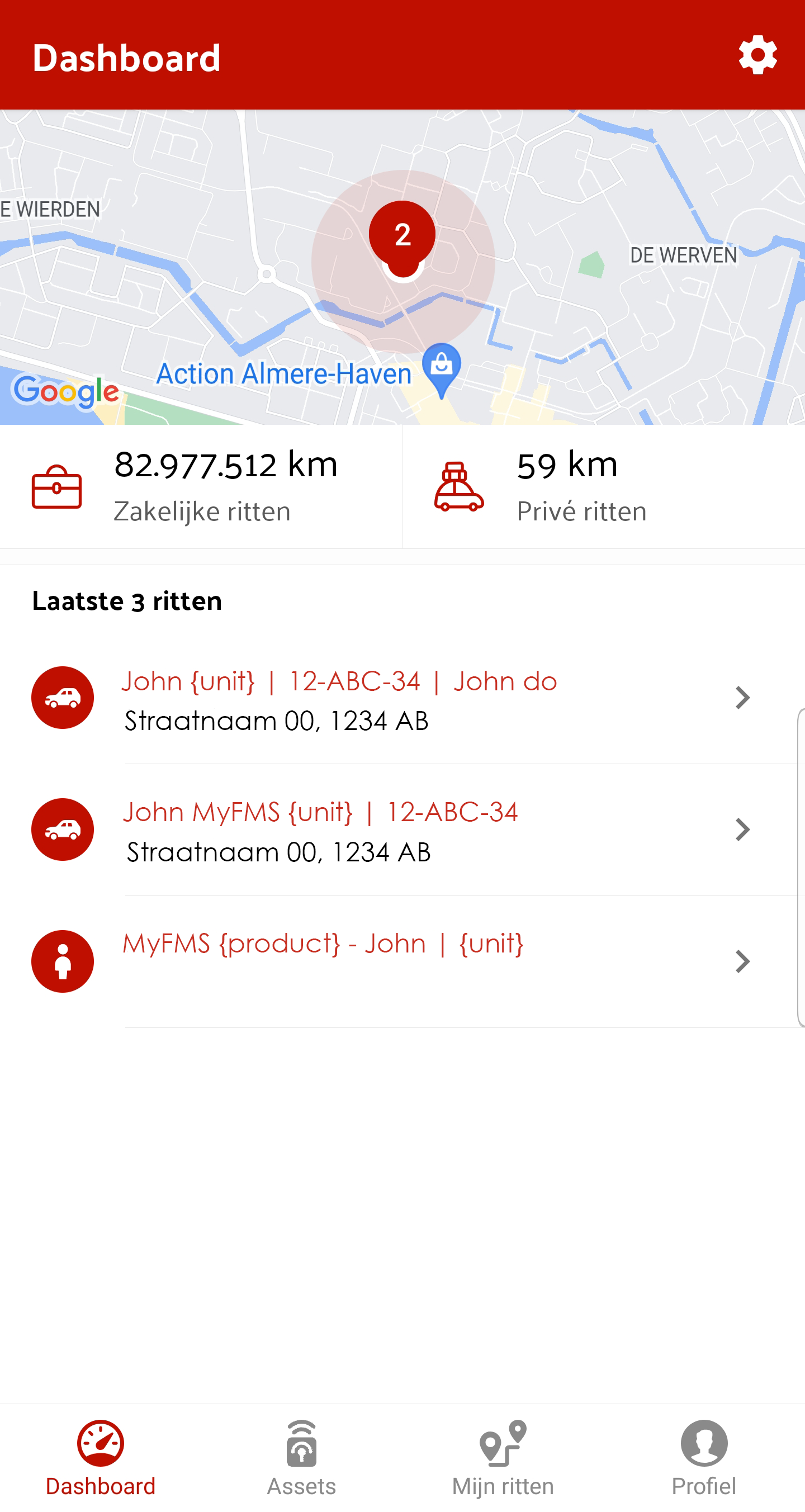Switch to the Mijn ritten tab
Image resolution: width=805 pixels, height=1512 pixels.
click(503, 1458)
